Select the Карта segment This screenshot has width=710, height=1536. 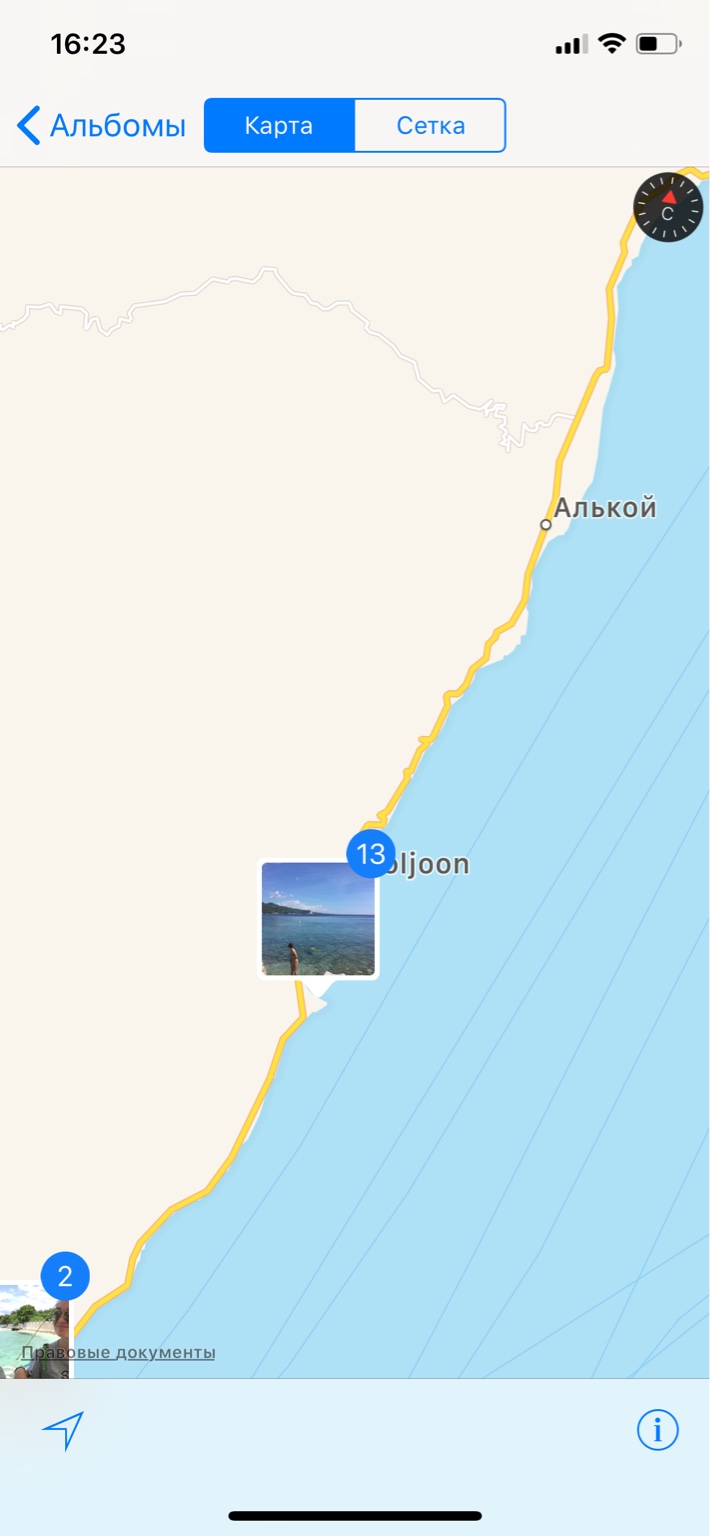click(279, 126)
